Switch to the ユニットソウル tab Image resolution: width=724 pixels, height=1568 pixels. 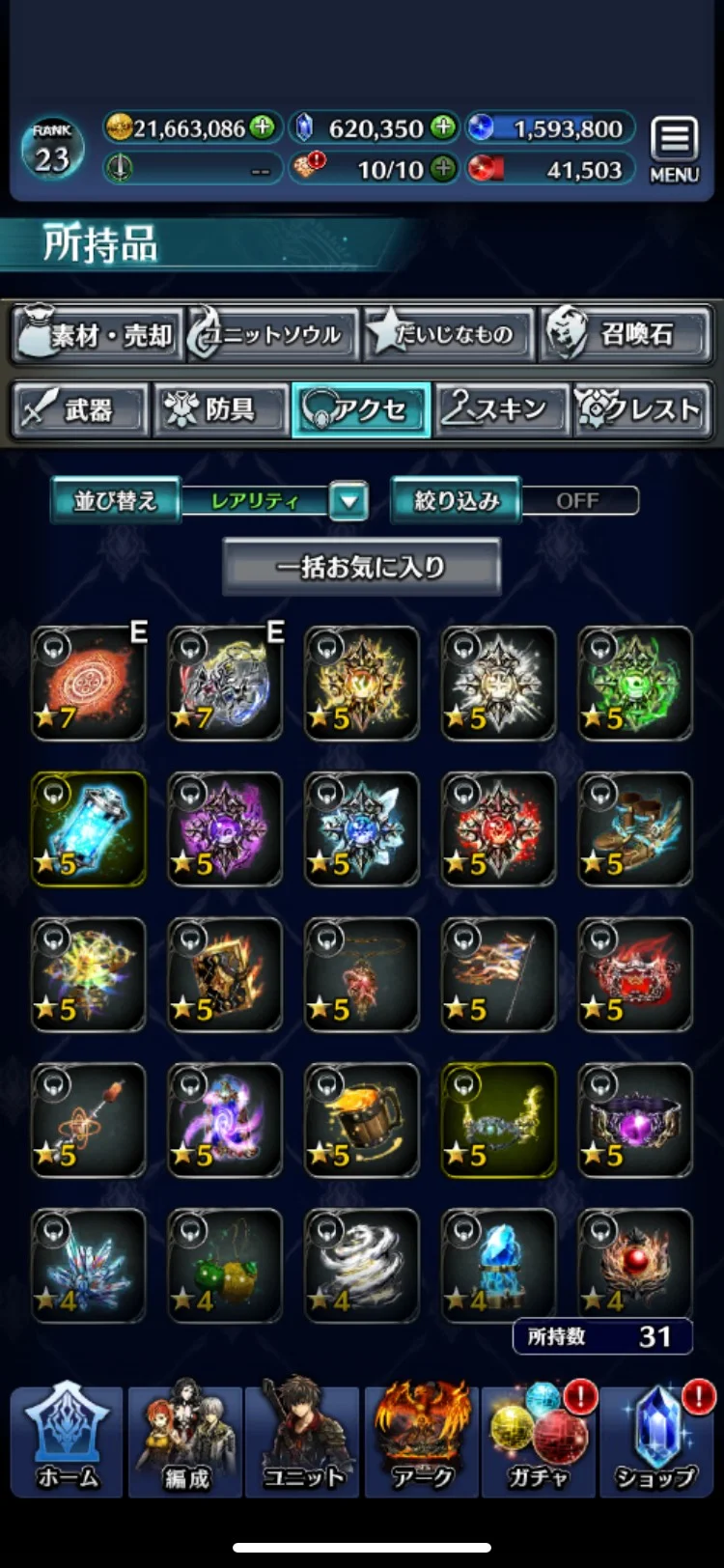[273, 334]
